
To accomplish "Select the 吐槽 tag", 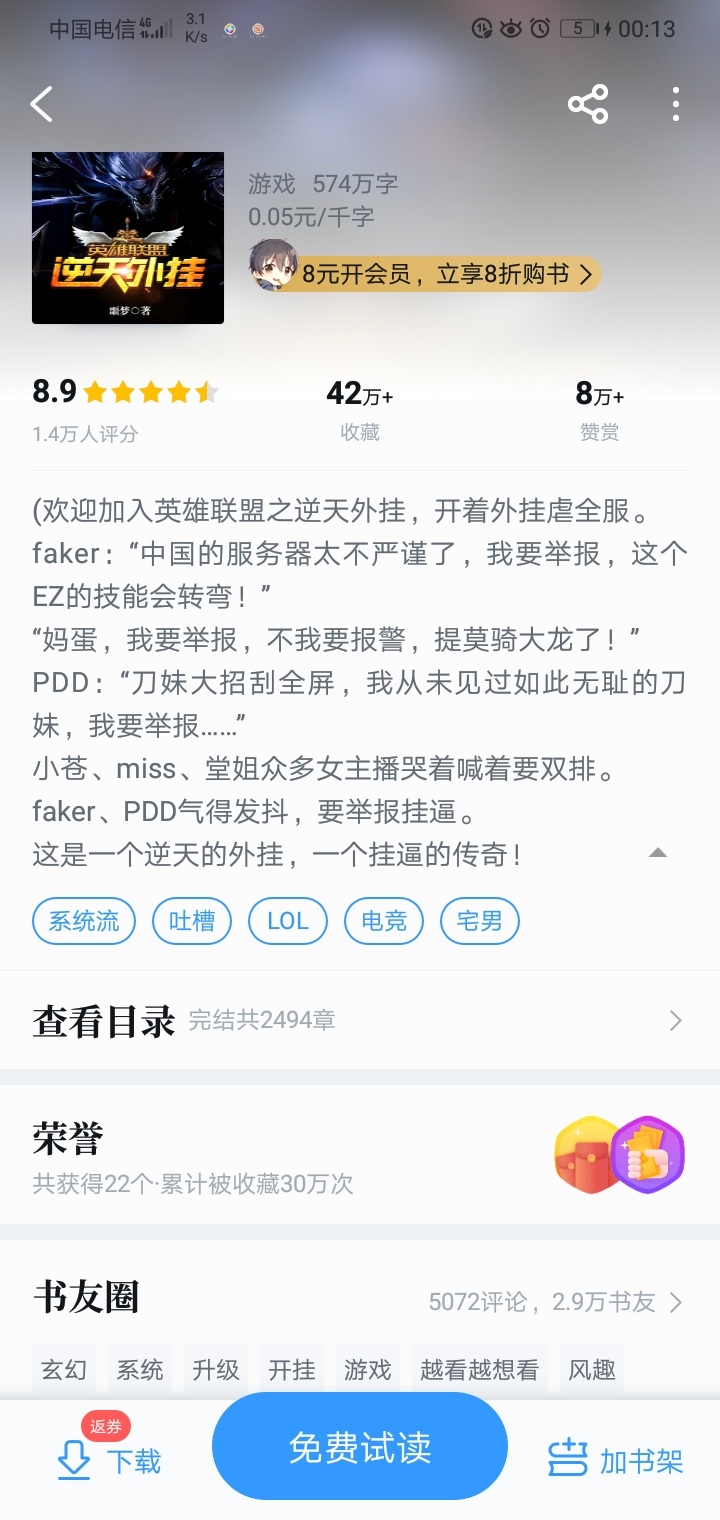I will pos(192,921).
